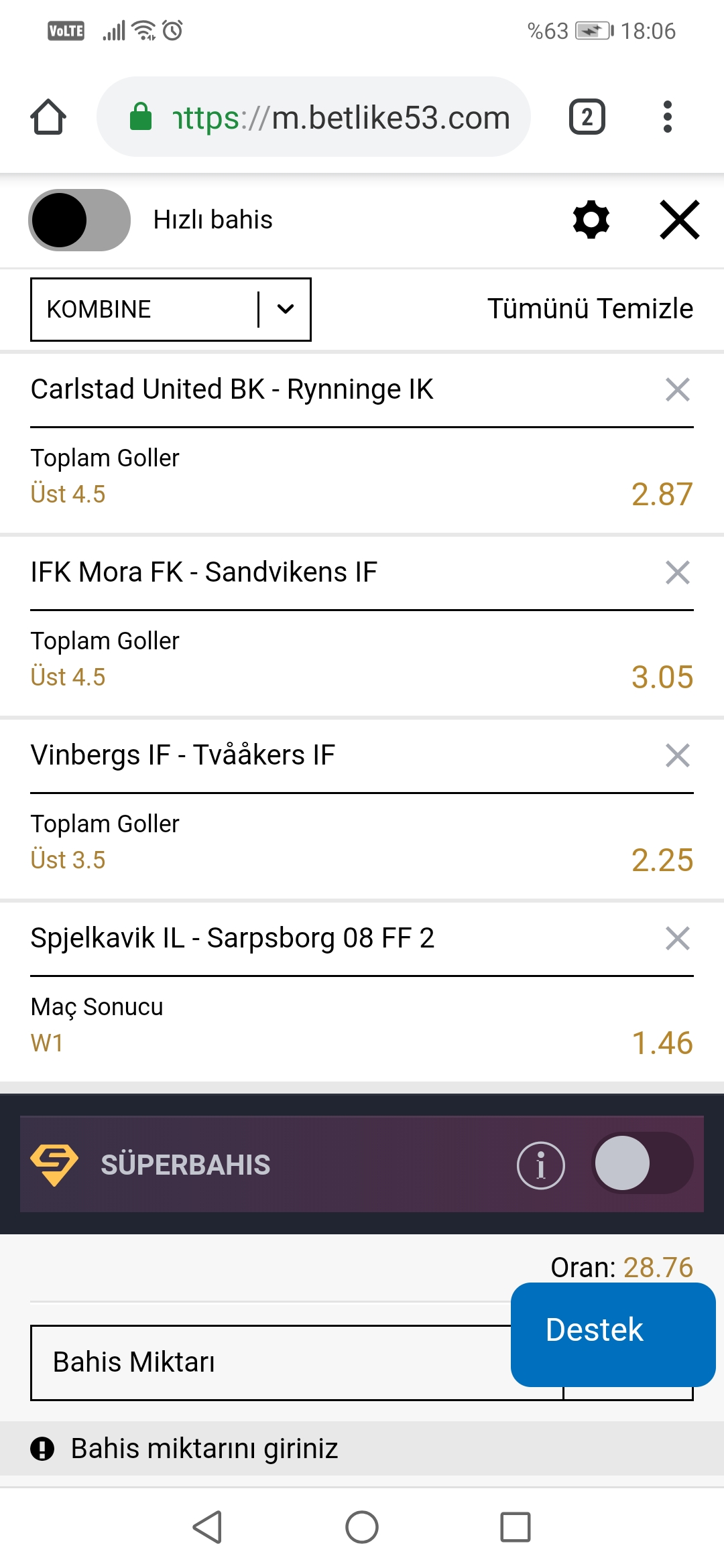Remove Vinbergs IF - Tvååkers IF bet
Image resolution: width=724 pixels, height=1568 pixels.
coord(678,755)
